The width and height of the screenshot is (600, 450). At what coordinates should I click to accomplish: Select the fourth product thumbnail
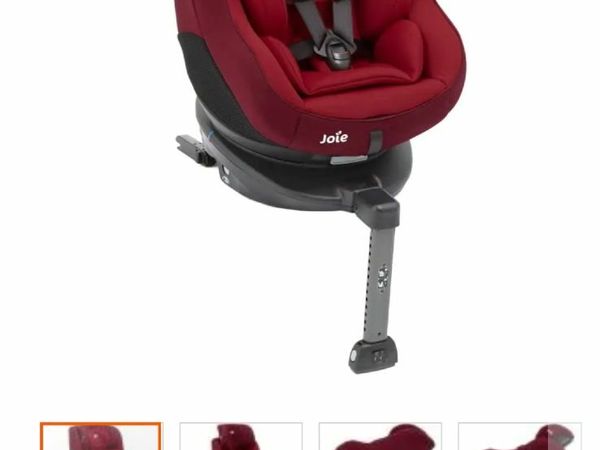click(518, 437)
